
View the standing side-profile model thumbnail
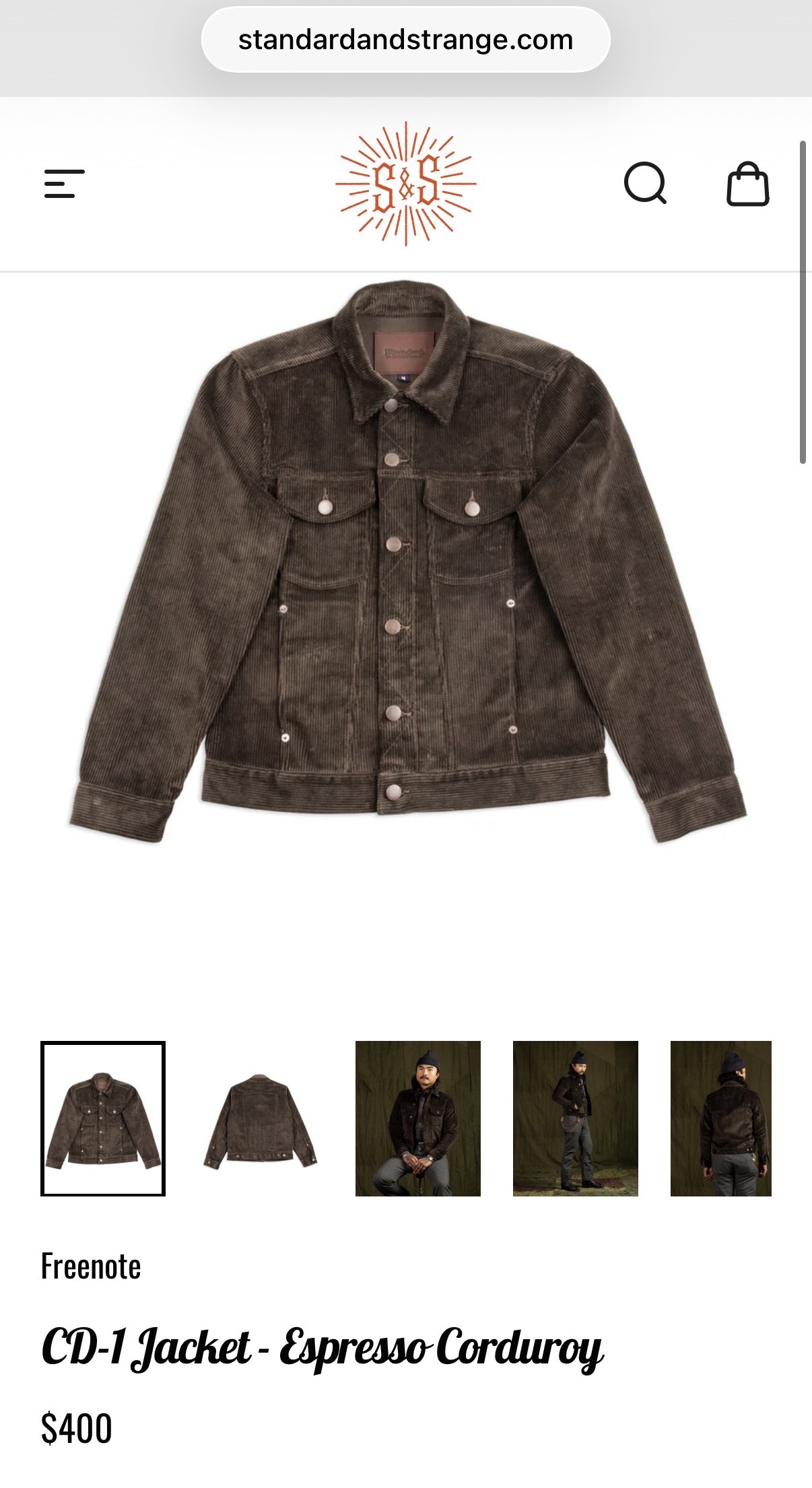(576, 1118)
